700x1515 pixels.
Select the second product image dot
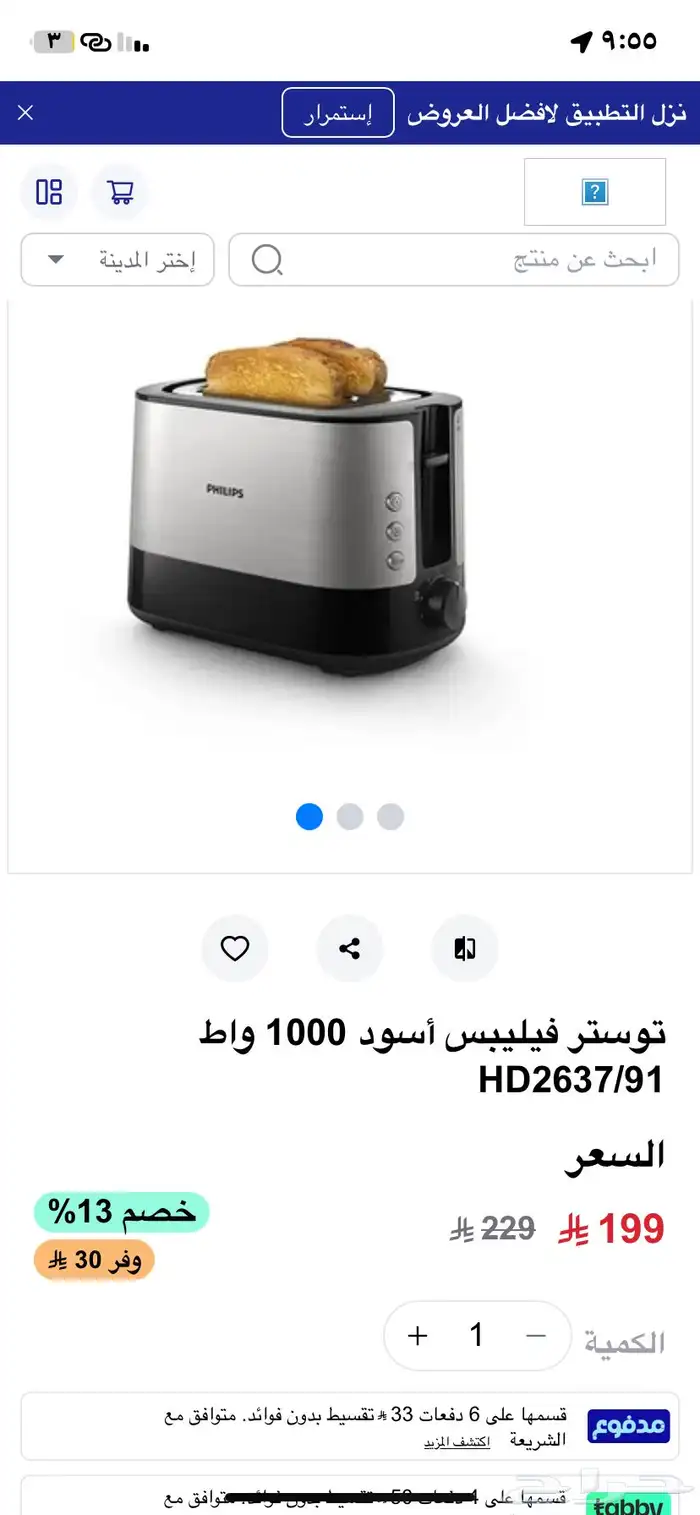click(350, 817)
